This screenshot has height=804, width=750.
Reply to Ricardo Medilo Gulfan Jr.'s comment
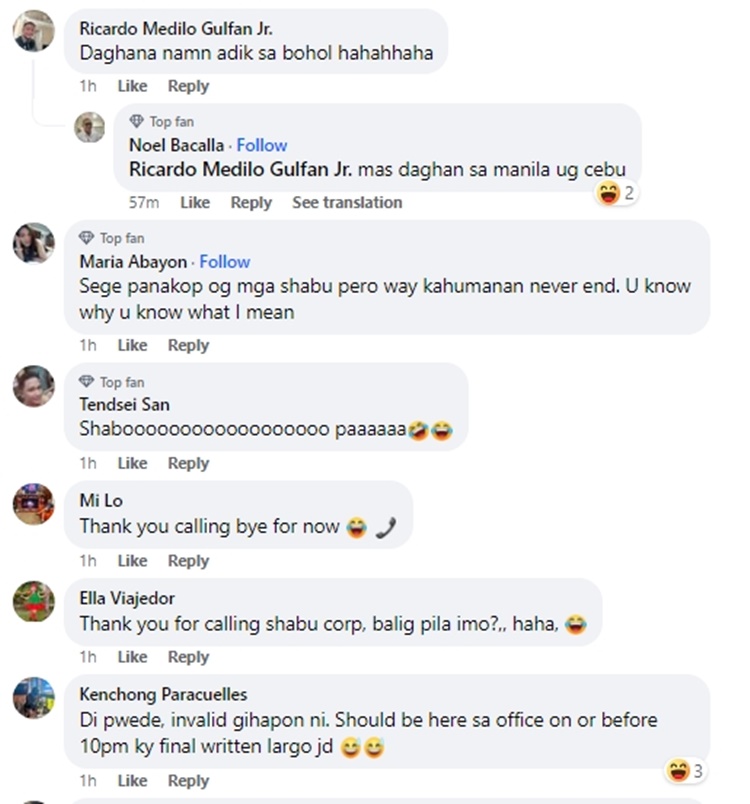(x=188, y=86)
